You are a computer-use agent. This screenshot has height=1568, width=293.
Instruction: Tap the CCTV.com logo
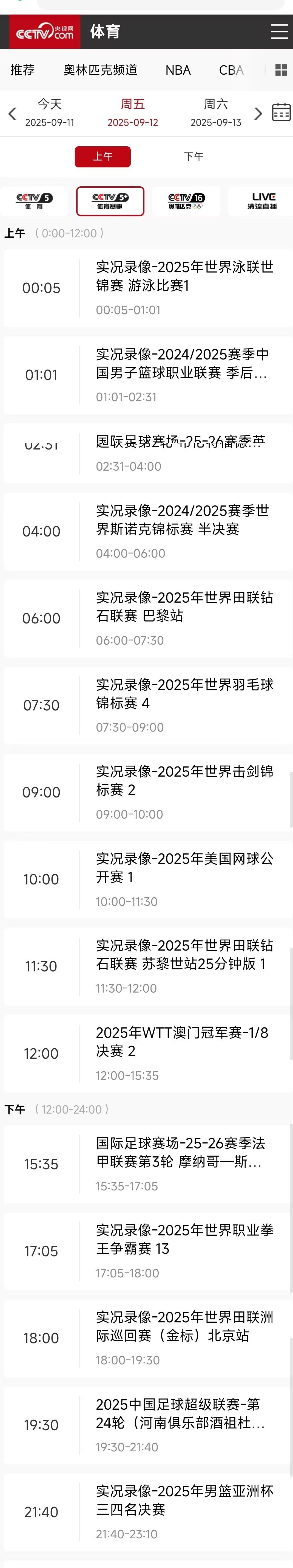(44, 32)
